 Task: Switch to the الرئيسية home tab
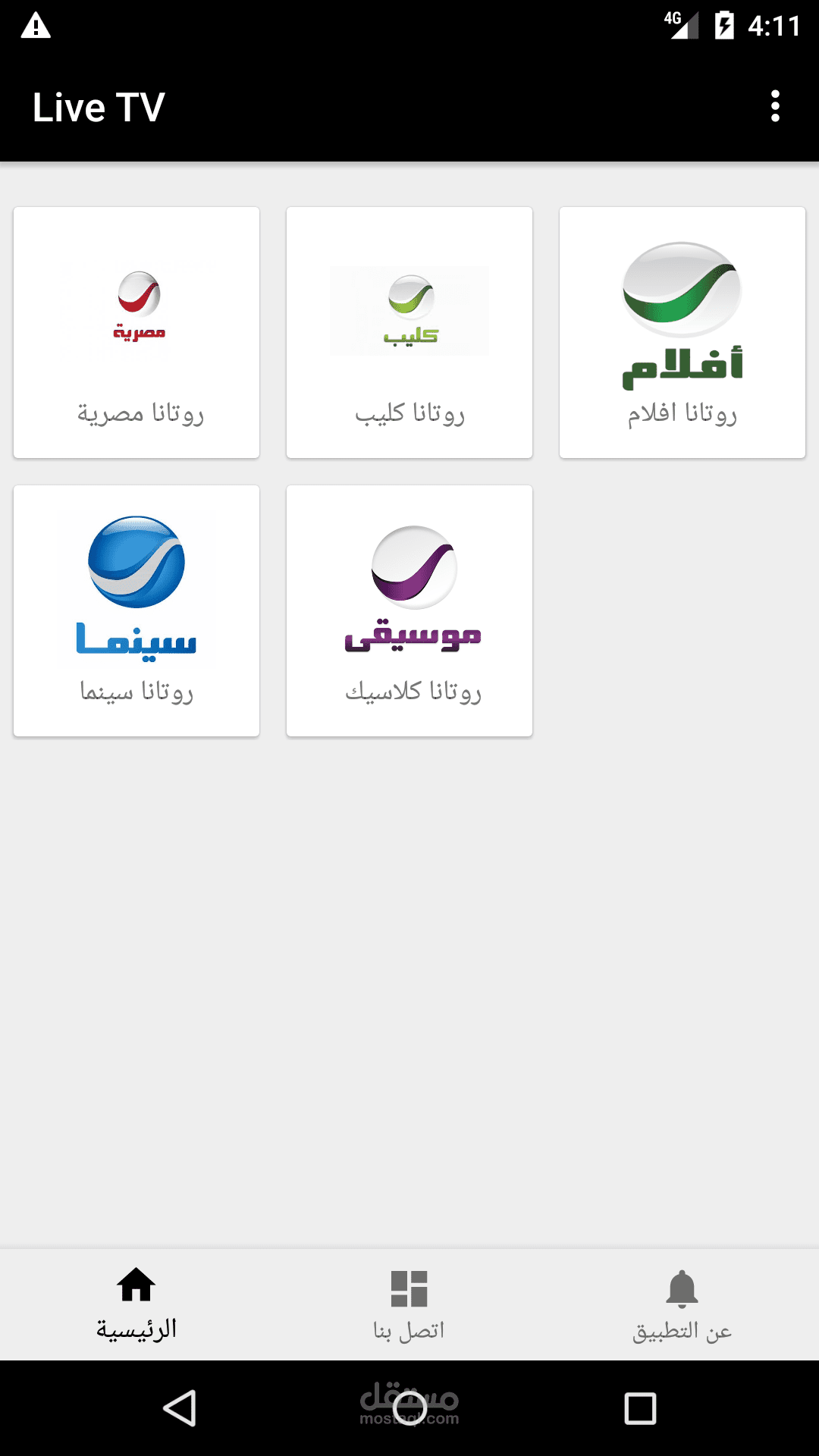pyautogui.click(x=136, y=1304)
